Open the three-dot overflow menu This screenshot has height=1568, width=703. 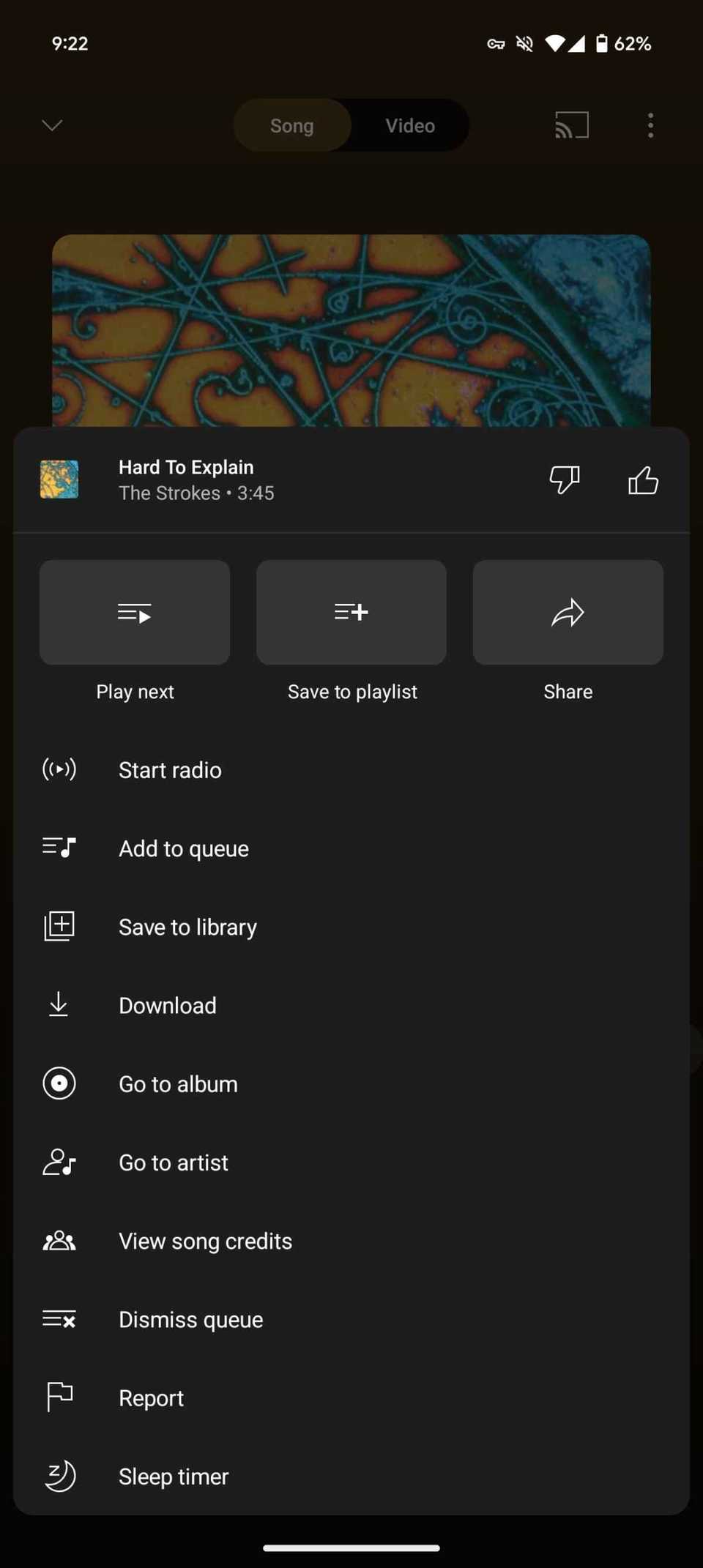click(x=650, y=125)
